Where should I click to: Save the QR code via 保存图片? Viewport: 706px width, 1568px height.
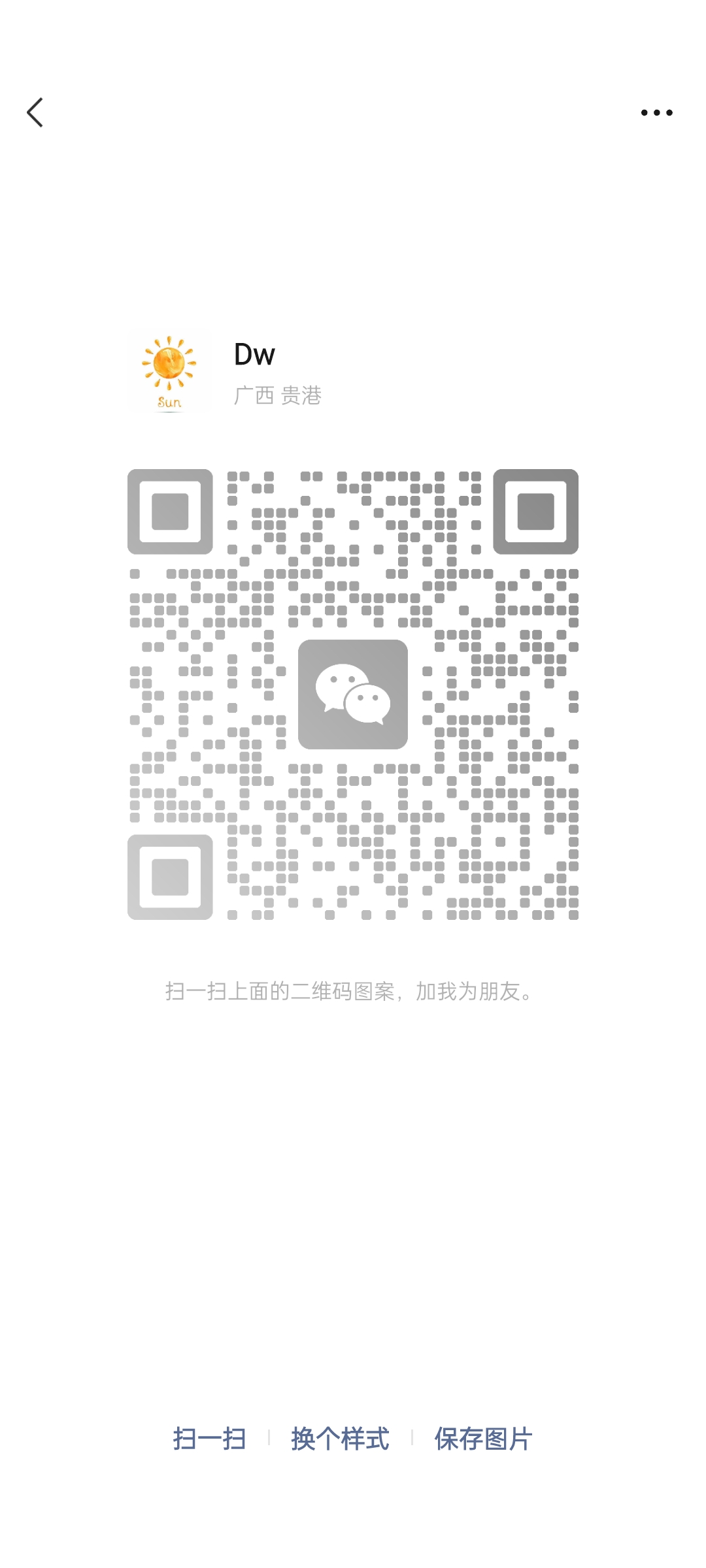click(483, 1439)
